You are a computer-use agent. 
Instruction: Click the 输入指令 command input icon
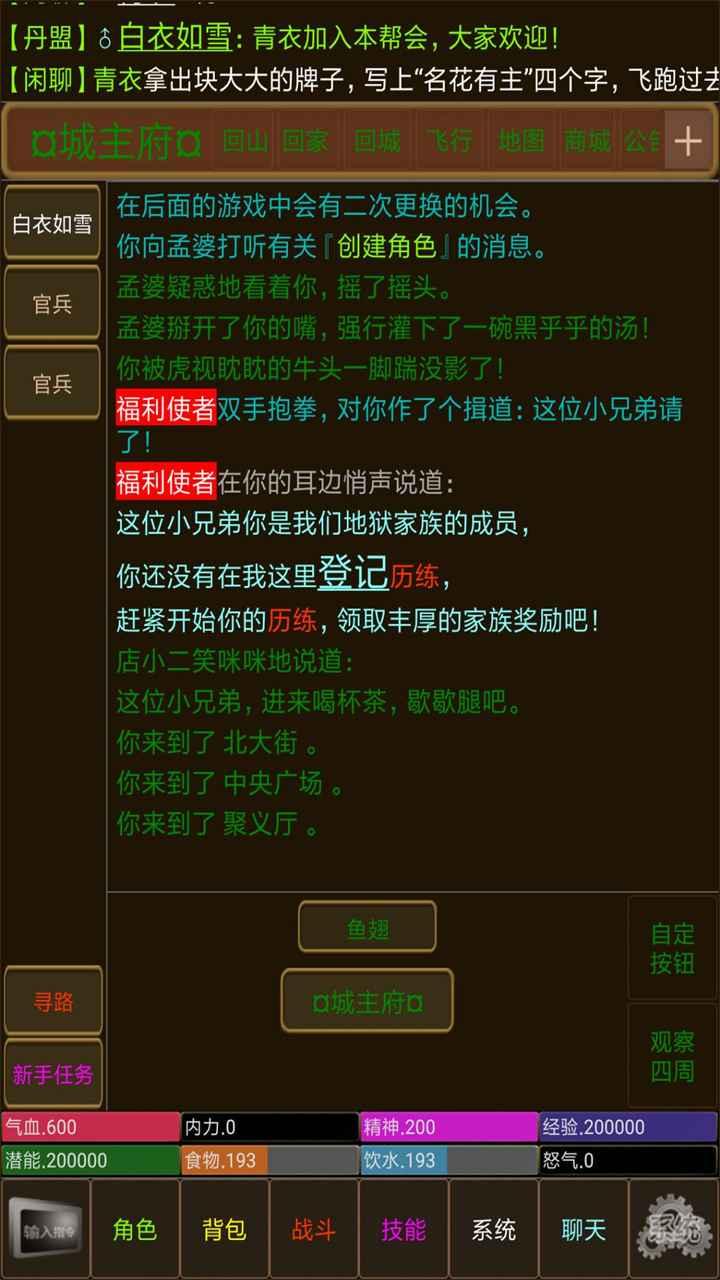point(45,1232)
